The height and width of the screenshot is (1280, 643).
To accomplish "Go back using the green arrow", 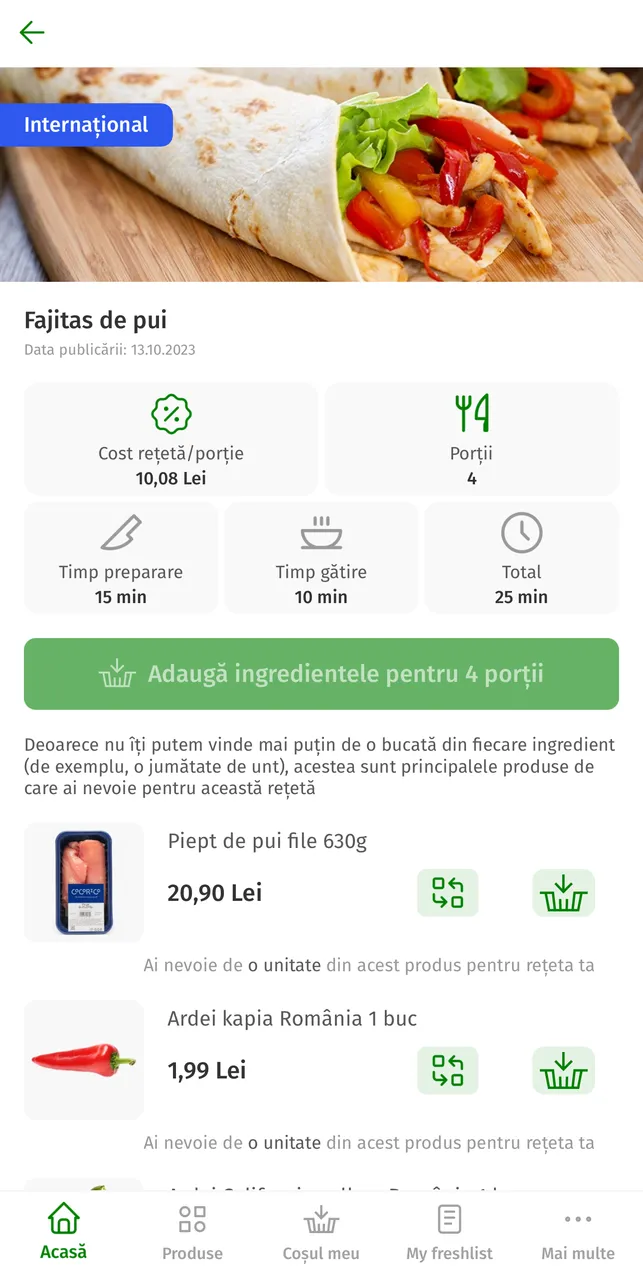I will coord(32,33).
